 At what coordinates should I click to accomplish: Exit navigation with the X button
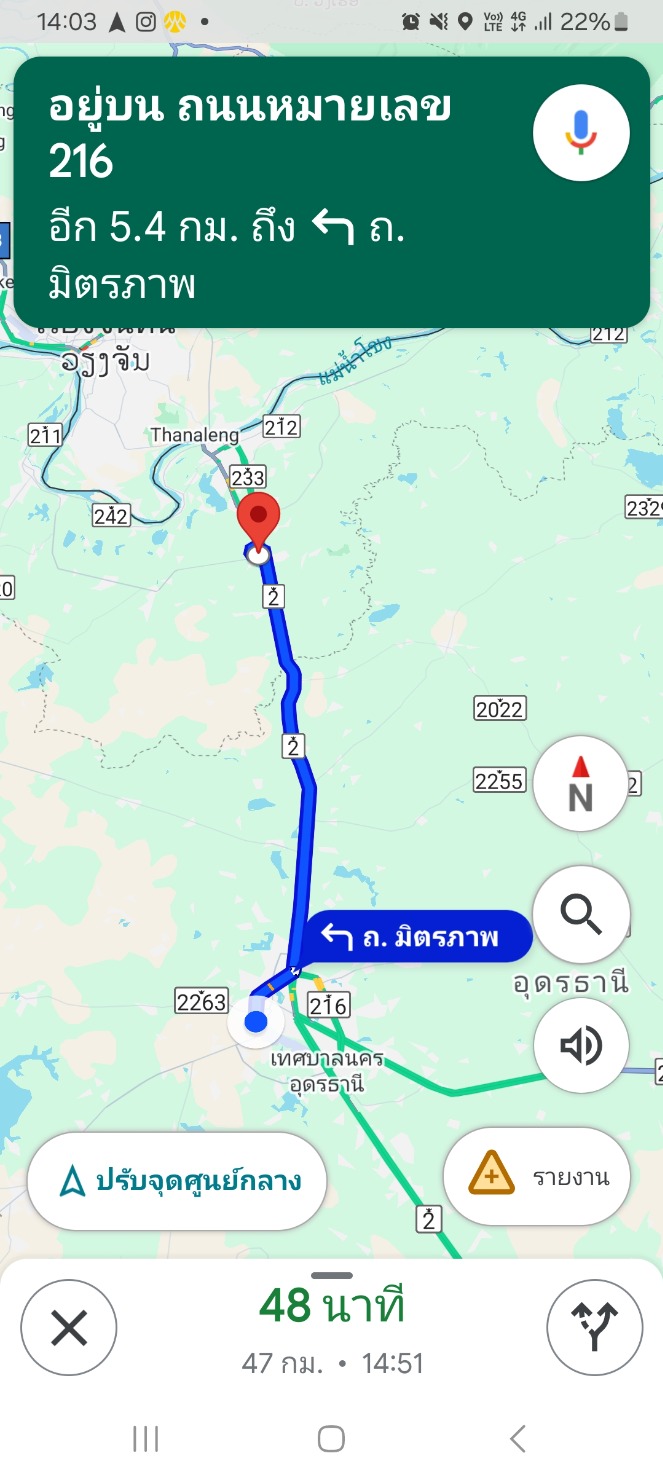pyautogui.click(x=69, y=1328)
